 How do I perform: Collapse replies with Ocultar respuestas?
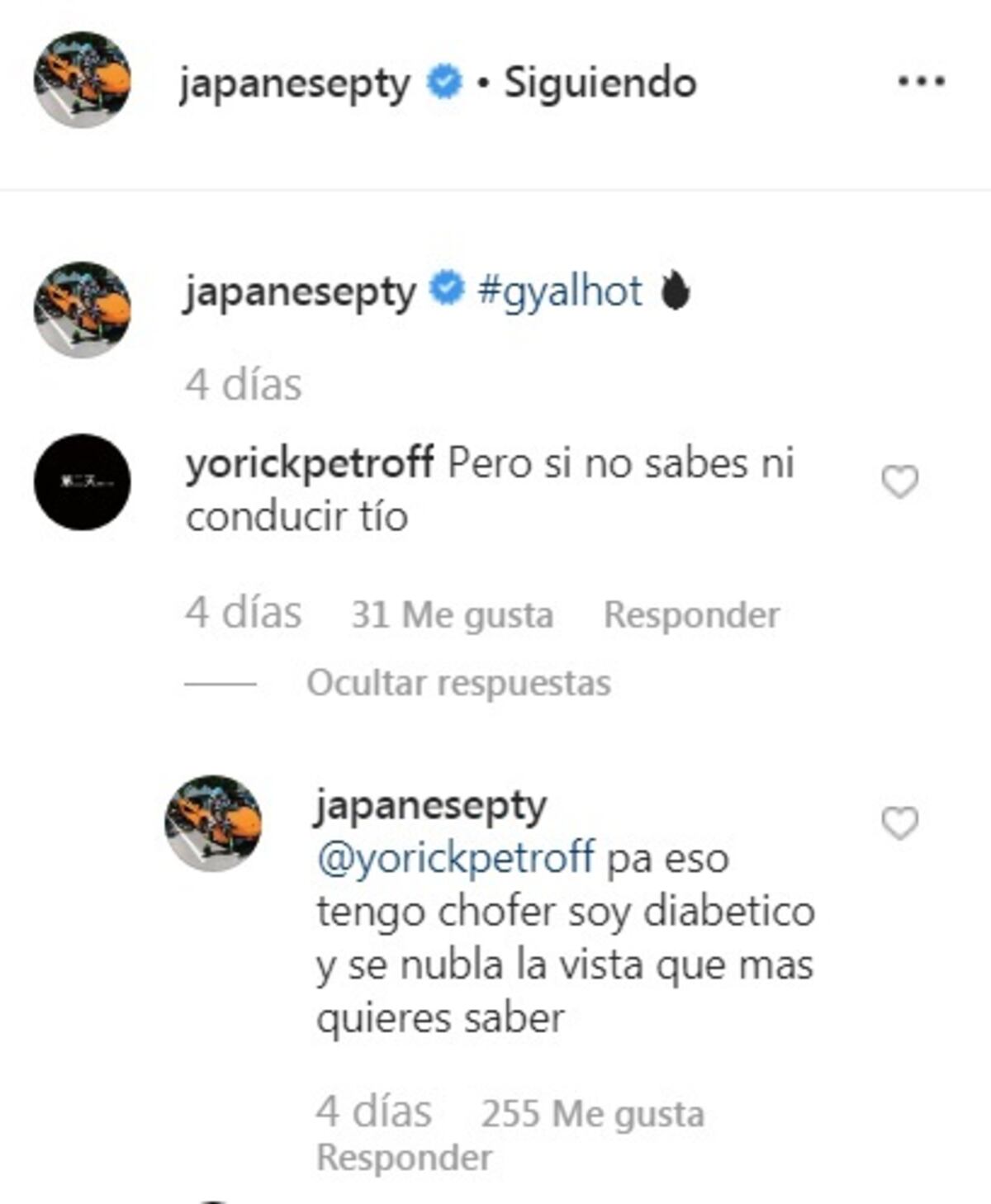tap(458, 683)
